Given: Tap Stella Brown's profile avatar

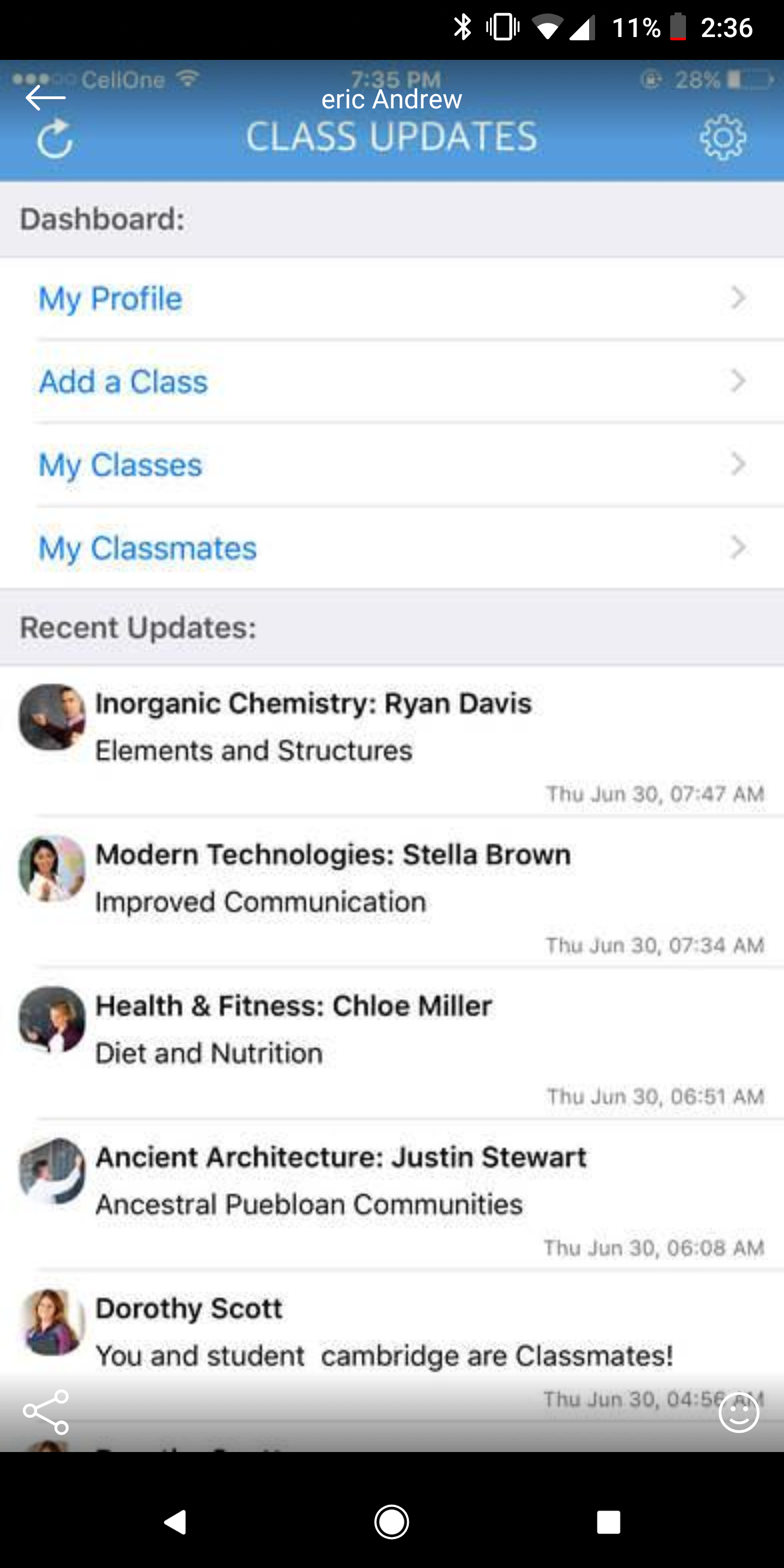Looking at the screenshot, I should coord(52,869).
